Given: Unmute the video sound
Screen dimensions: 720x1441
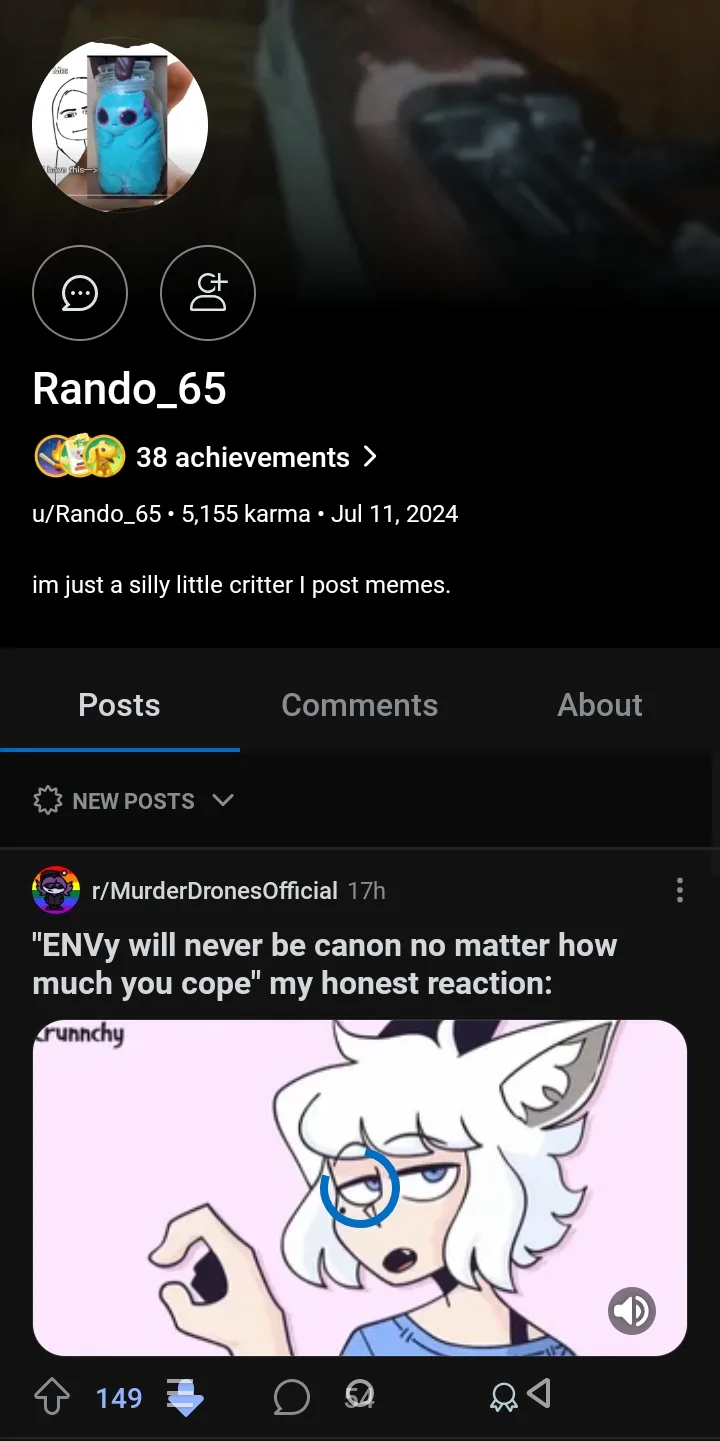Looking at the screenshot, I should [x=632, y=1310].
